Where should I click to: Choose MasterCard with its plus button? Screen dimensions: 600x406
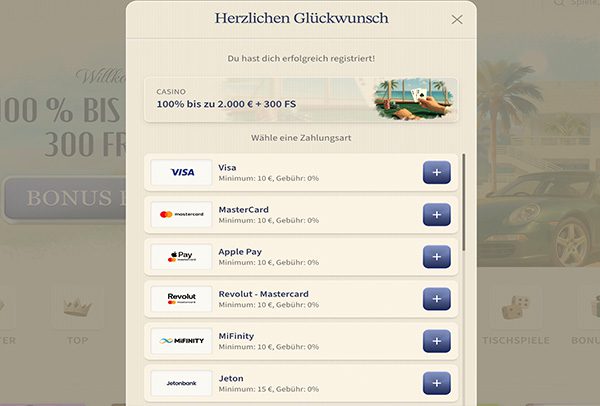tap(437, 214)
